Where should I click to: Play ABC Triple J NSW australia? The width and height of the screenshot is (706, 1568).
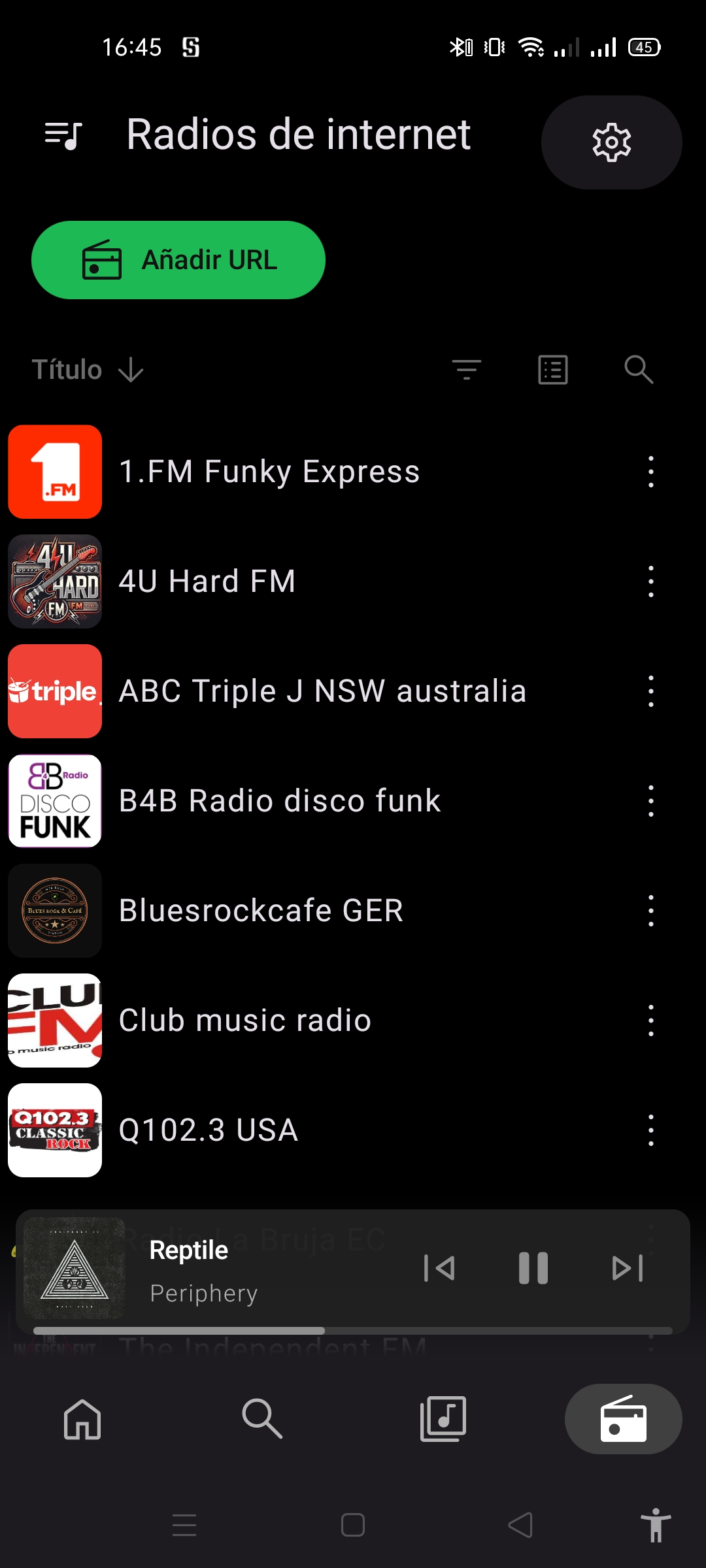pos(322,691)
